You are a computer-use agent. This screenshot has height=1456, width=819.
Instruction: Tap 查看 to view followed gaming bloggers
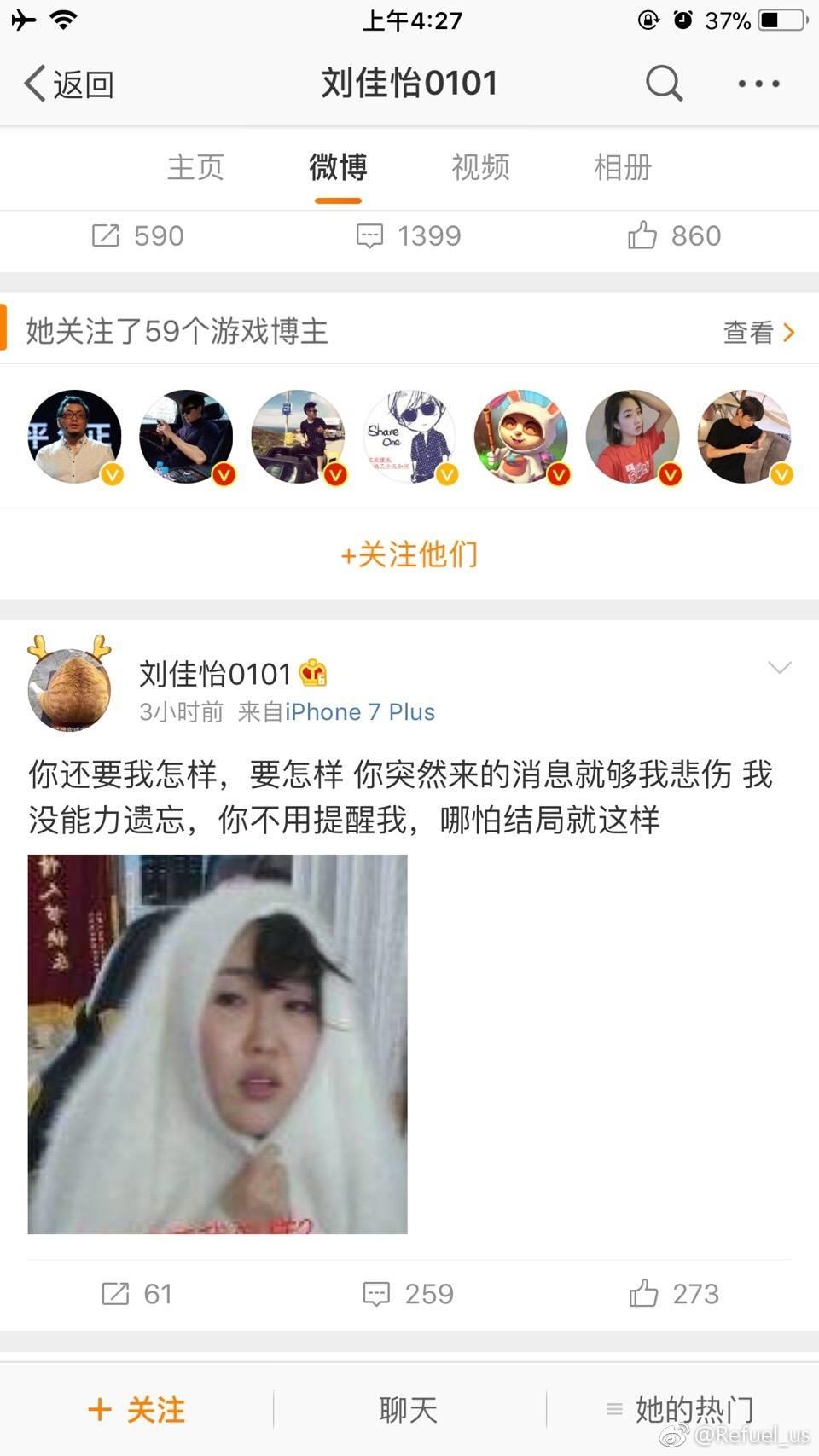point(758,332)
